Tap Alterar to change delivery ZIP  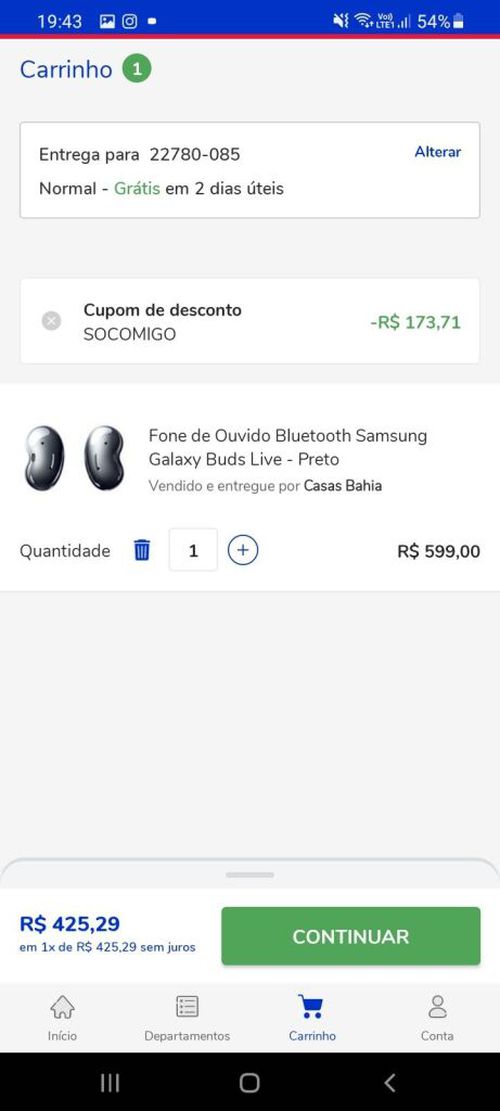pyautogui.click(x=438, y=152)
